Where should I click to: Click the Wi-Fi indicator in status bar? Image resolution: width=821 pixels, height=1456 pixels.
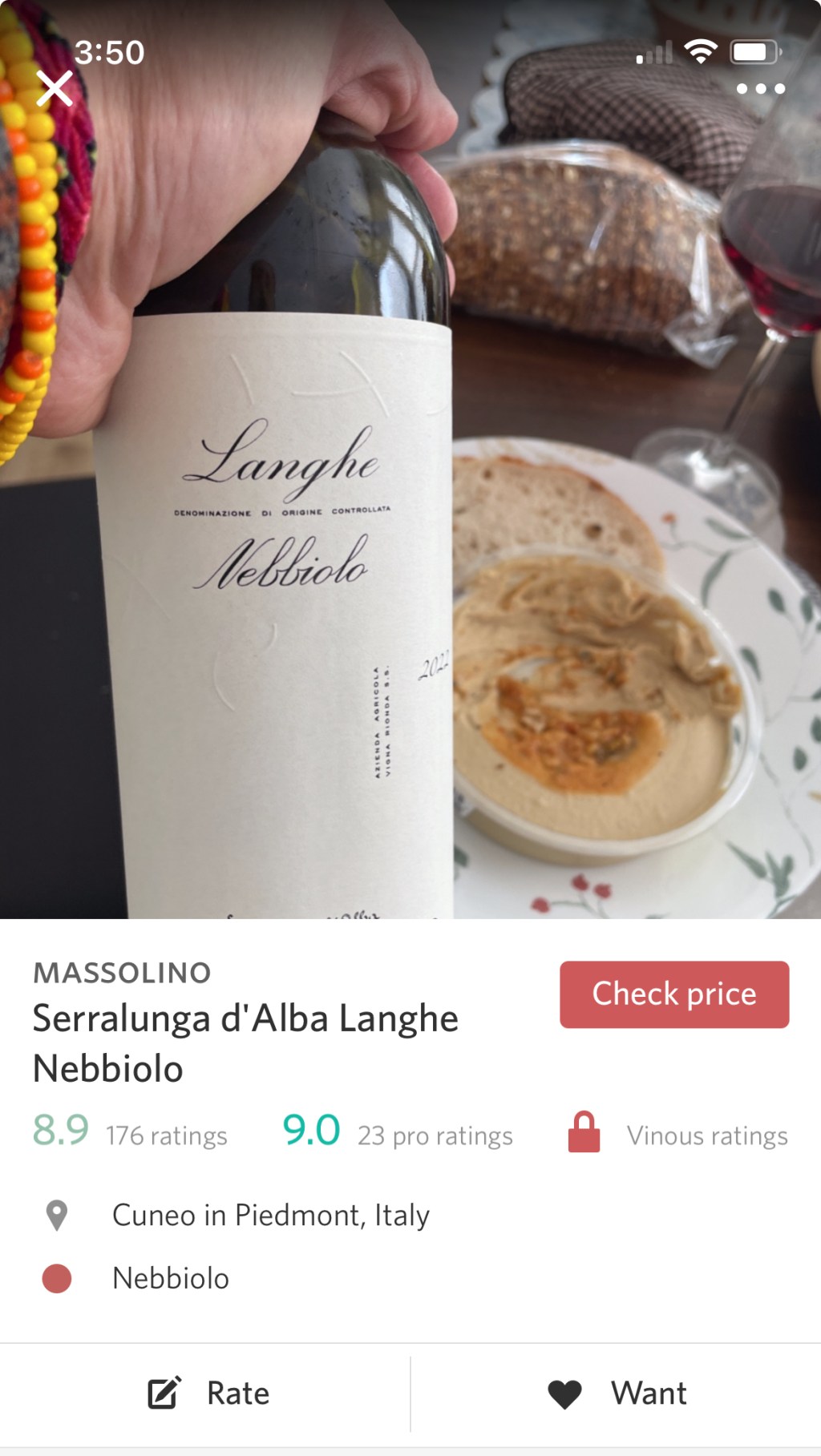coord(700,53)
